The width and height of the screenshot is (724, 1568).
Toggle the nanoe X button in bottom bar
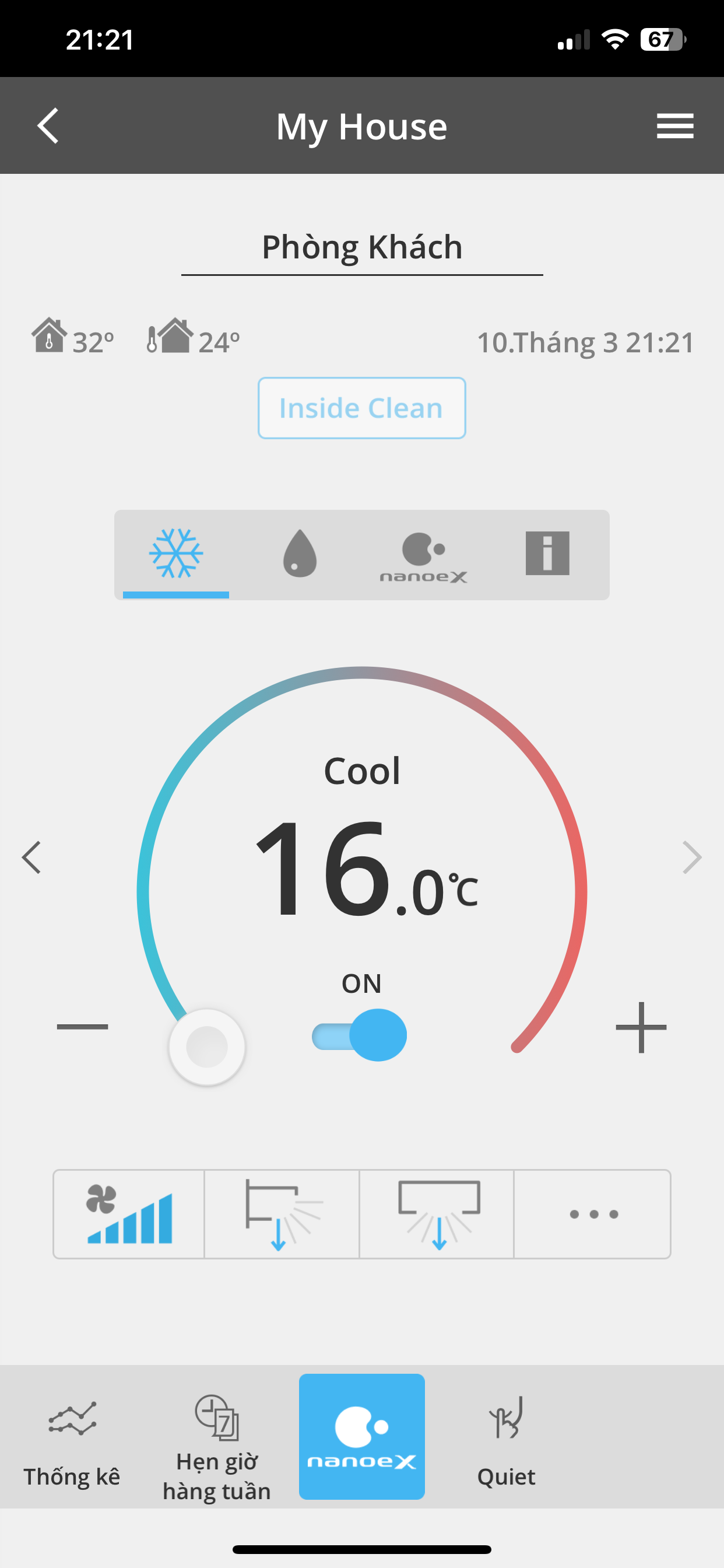[361, 1437]
